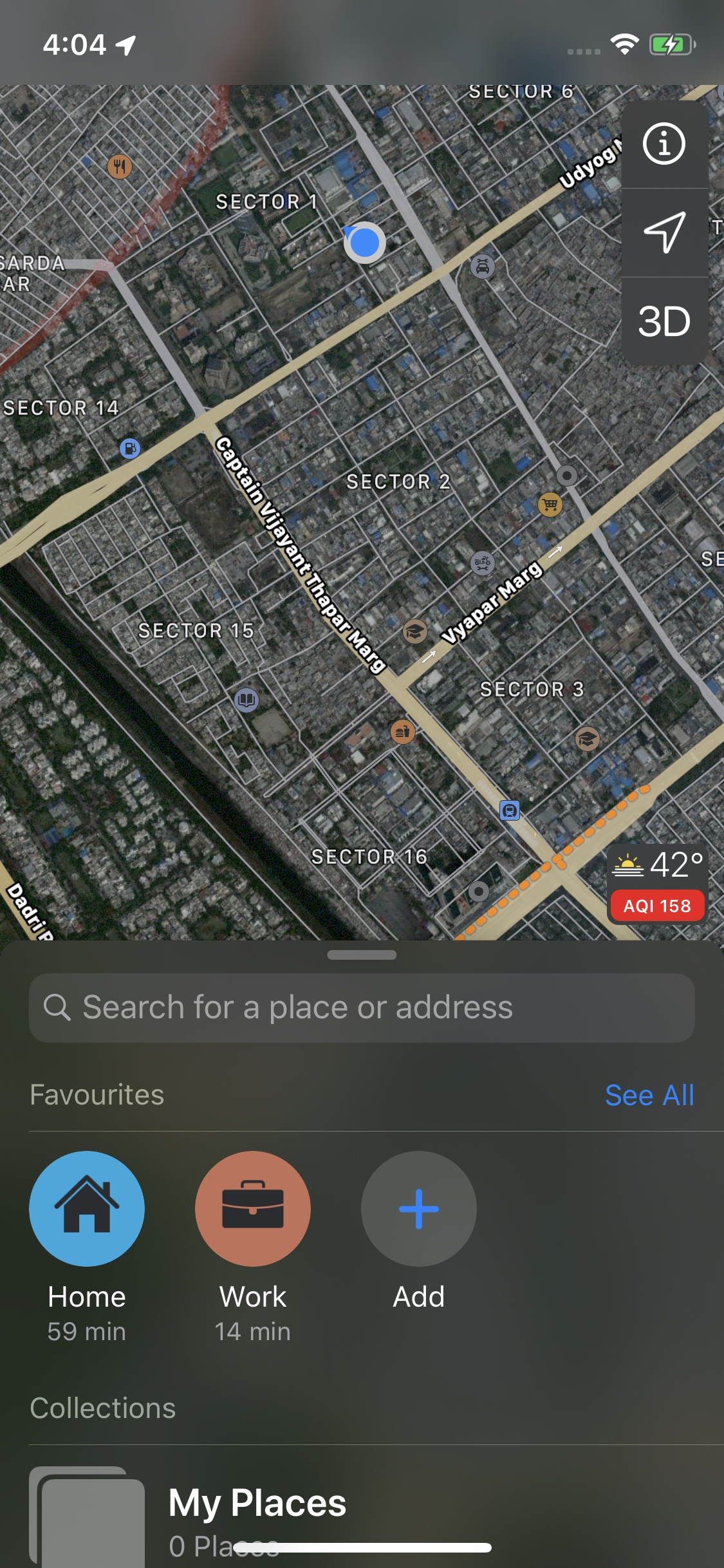The image size is (724, 1568).
Task: Tap the restaurant icon near Sector 1
Action: coord(120,167)
